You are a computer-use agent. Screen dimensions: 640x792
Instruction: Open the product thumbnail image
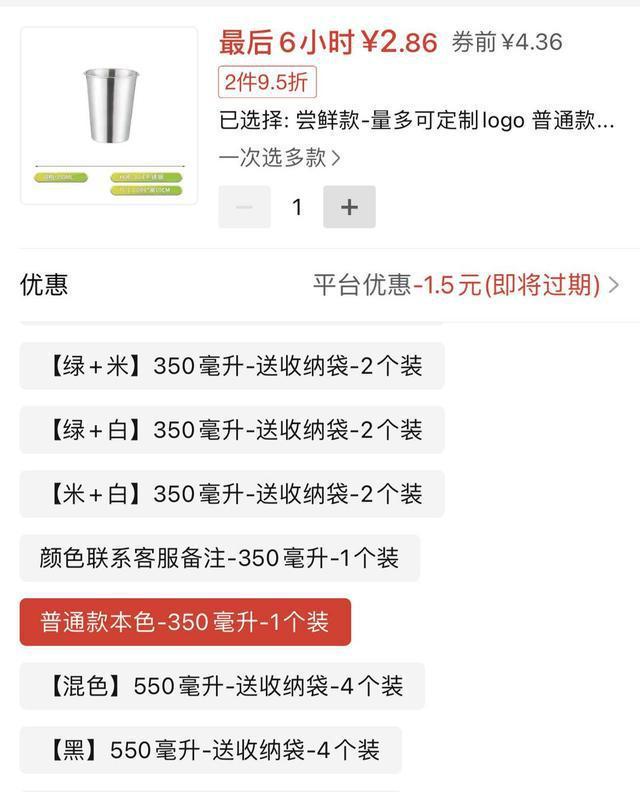pos(109,116)
